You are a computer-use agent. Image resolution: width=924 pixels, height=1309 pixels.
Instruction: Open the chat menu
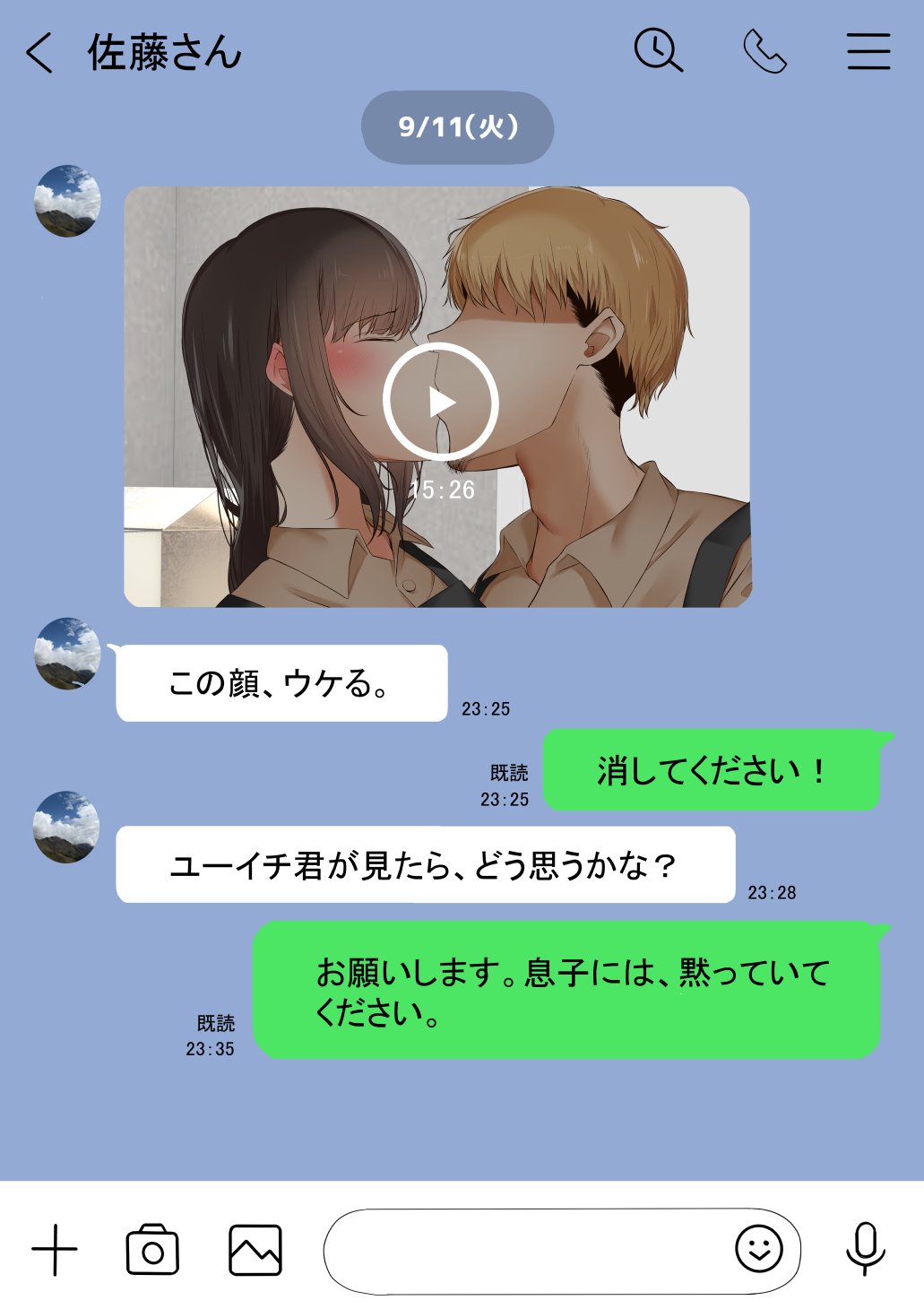[x=868, y=51]
